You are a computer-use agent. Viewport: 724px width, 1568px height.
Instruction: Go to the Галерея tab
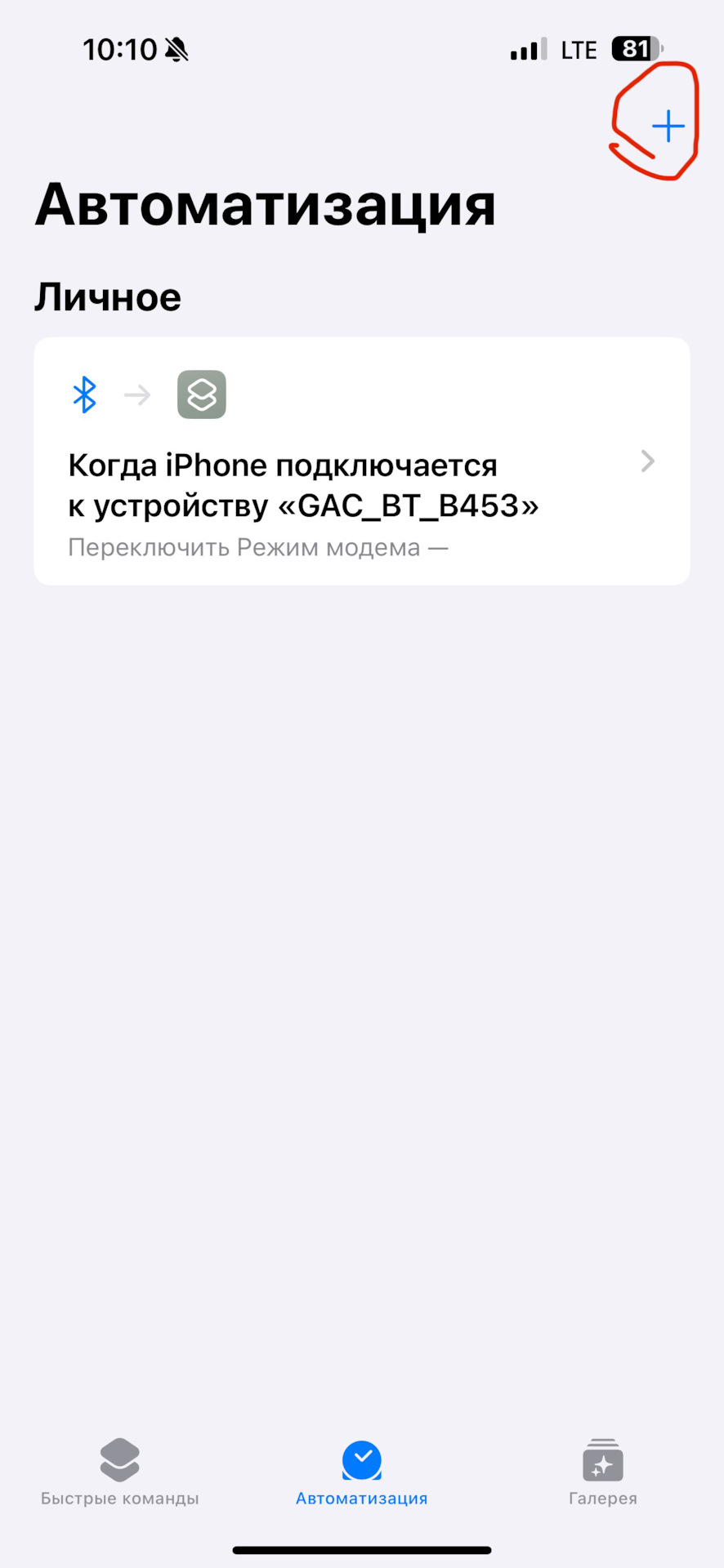click(x=602, y=1472)
